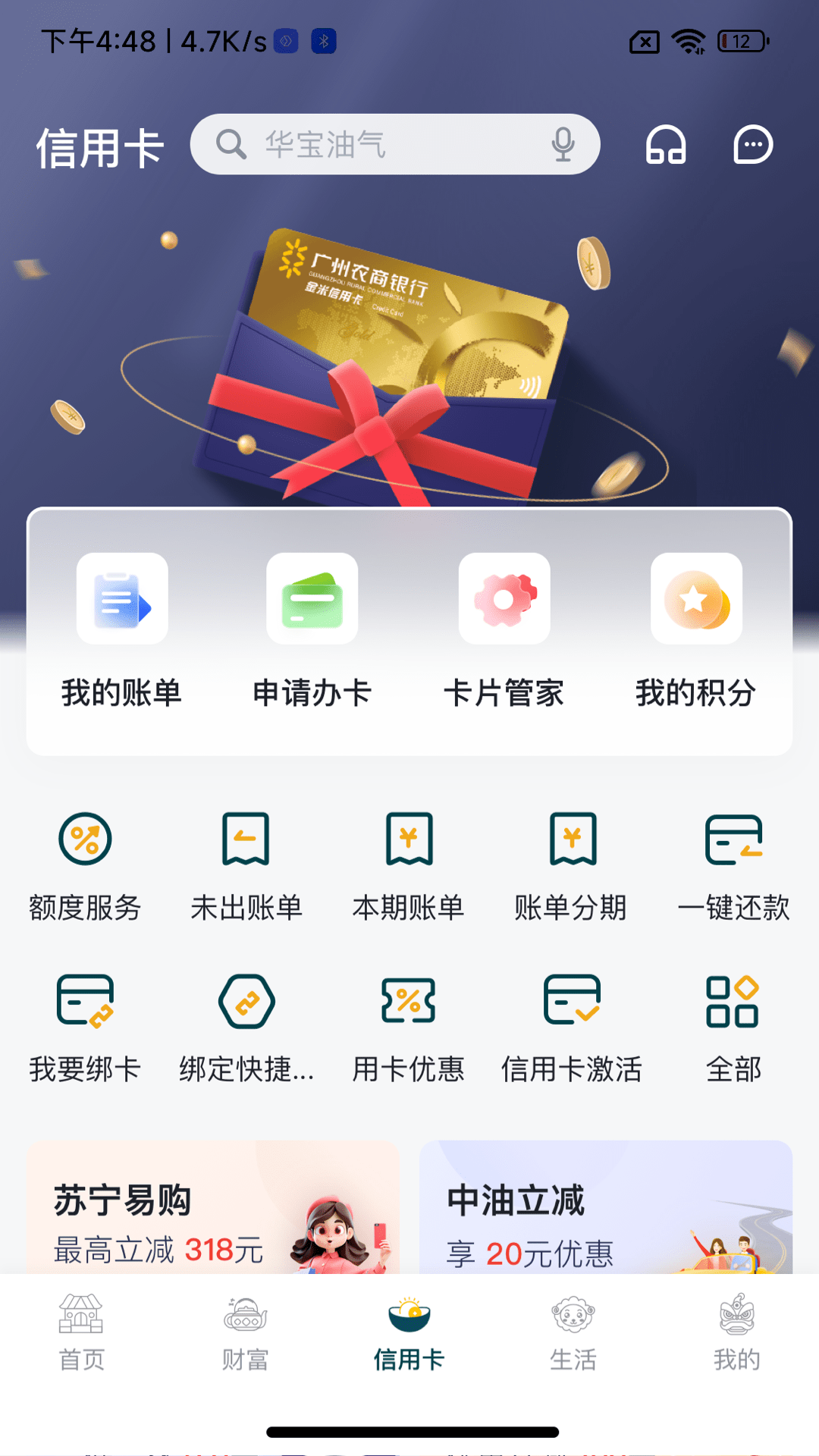Select 申请办卡 to apply for a card
This screenshot has width=819, height=1456.
pos(313,637)
